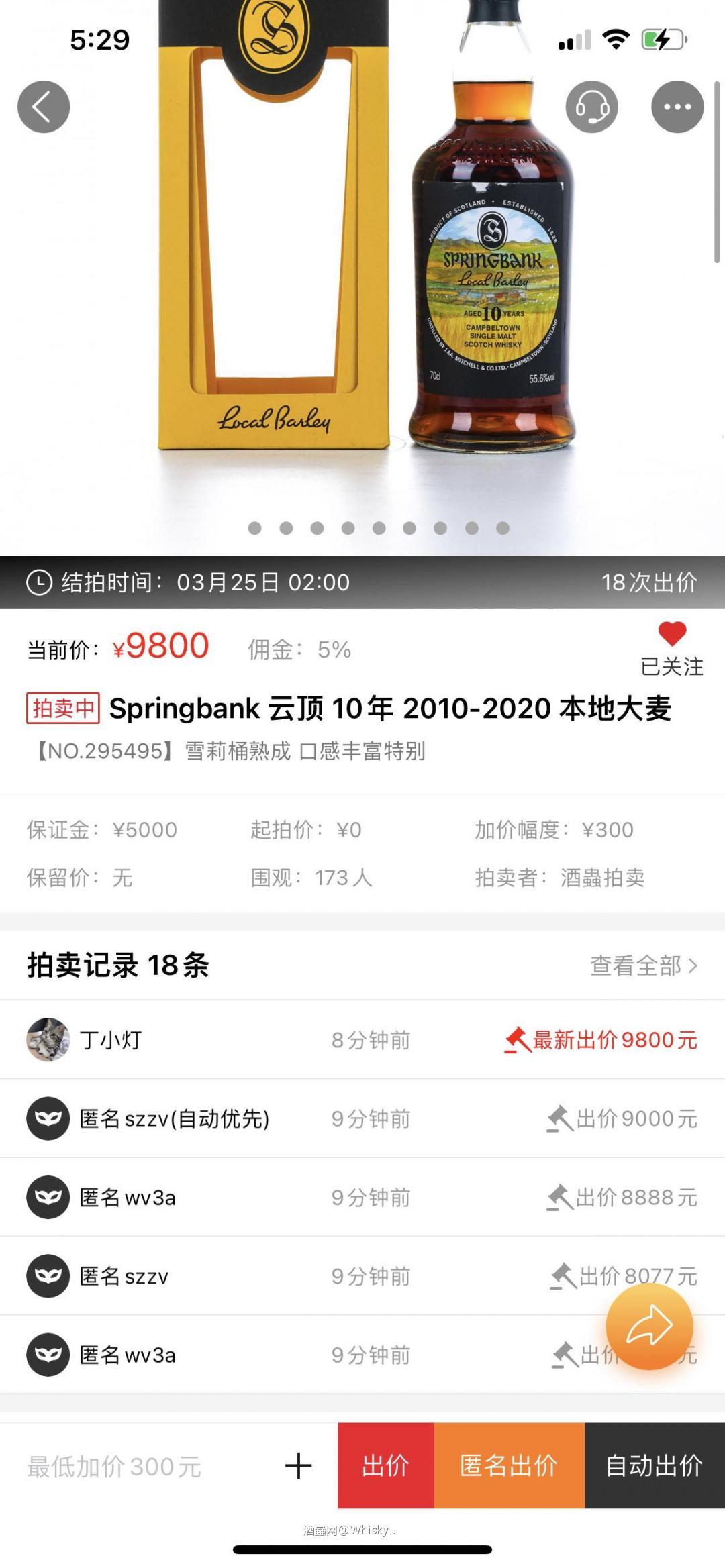Tap the back arrow to leave listing

pyautogui.click(x=43, y=106)
